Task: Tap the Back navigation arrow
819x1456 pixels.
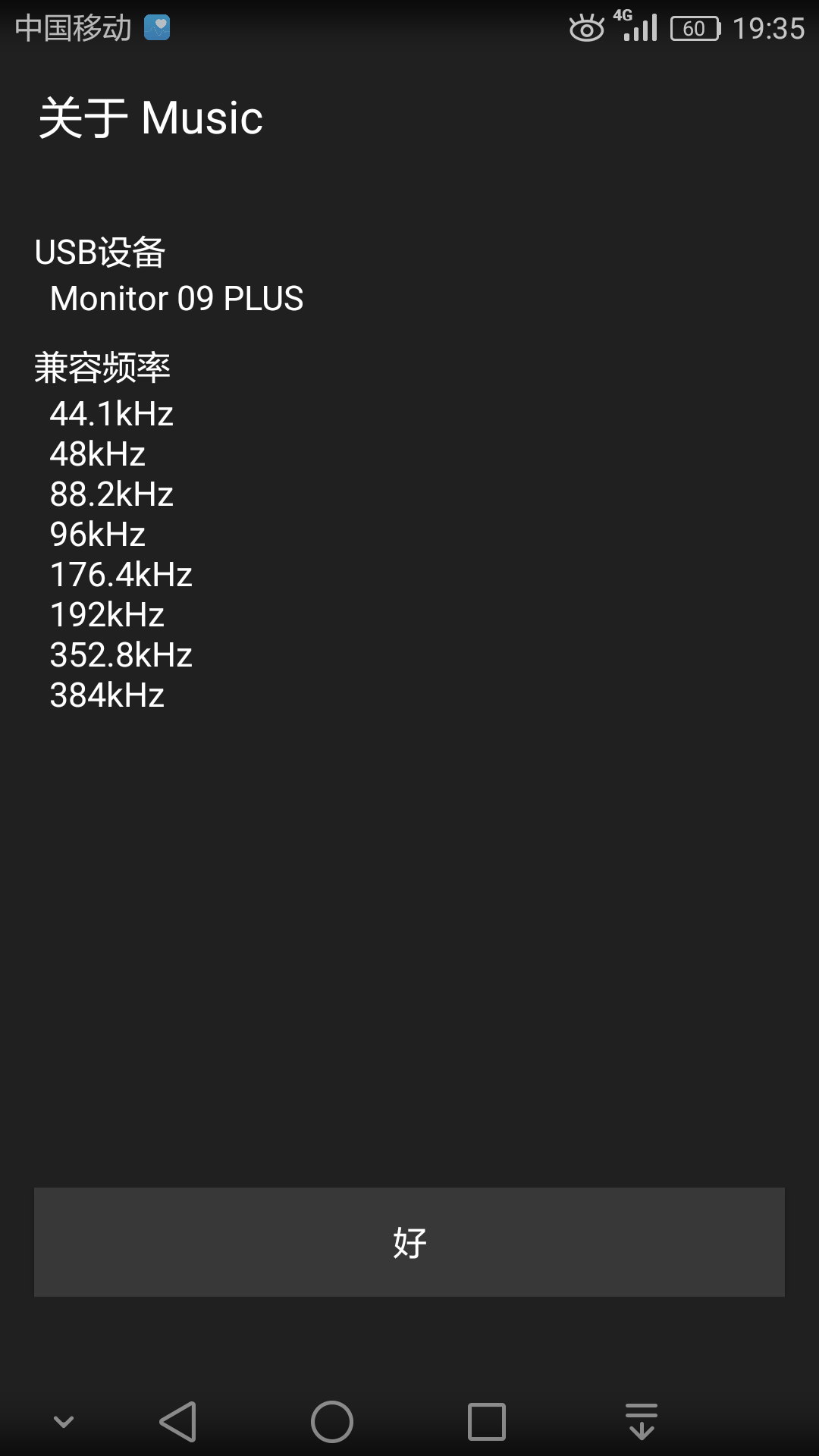Action: tap(175, 1421)
